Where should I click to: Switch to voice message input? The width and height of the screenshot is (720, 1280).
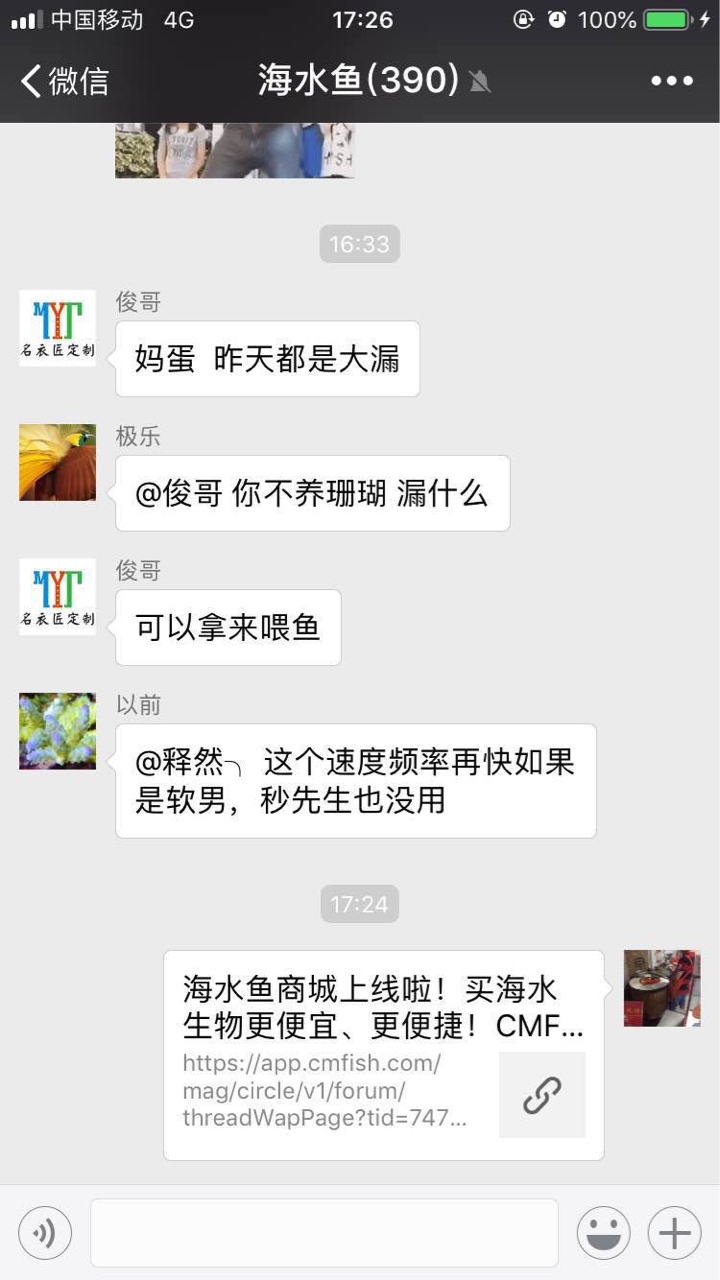(45, 1232)
